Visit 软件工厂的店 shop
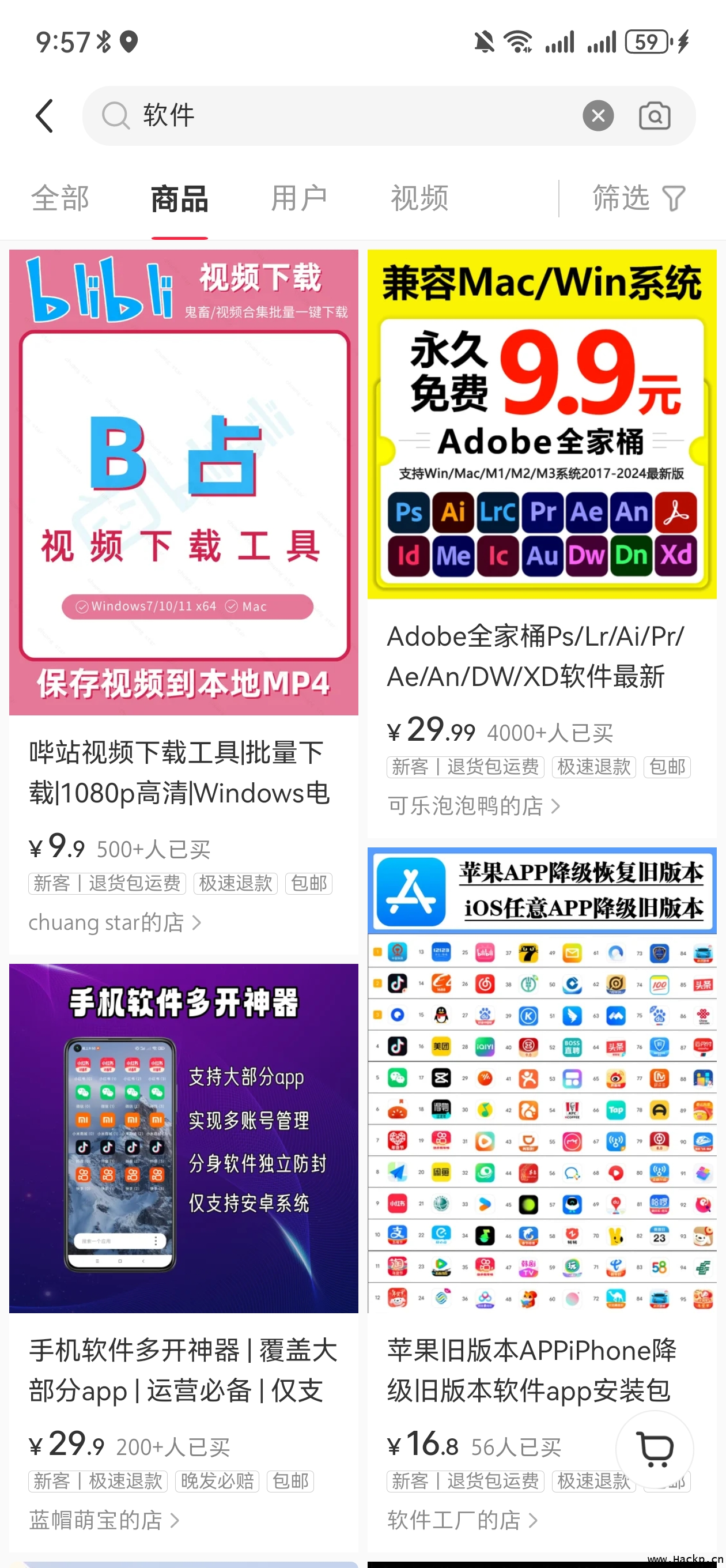 coord(462,1520)
